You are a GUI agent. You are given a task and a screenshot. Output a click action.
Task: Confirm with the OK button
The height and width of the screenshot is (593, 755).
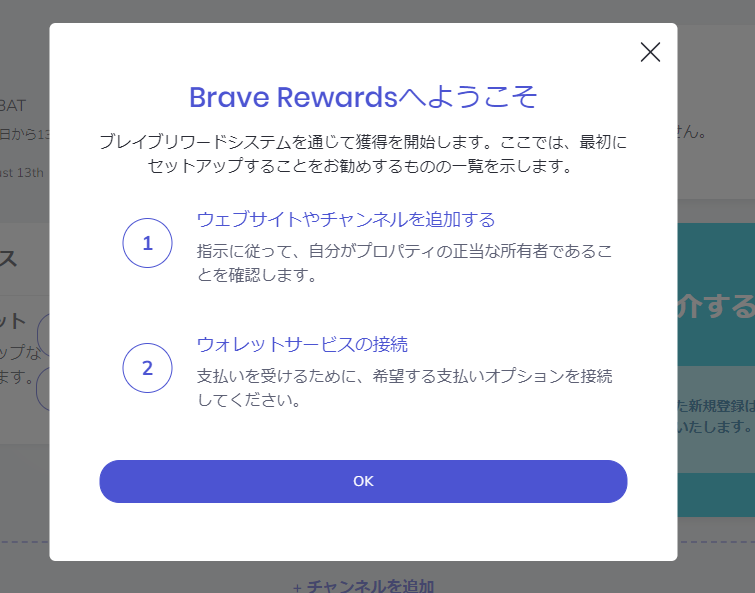[x=363, y=481]
